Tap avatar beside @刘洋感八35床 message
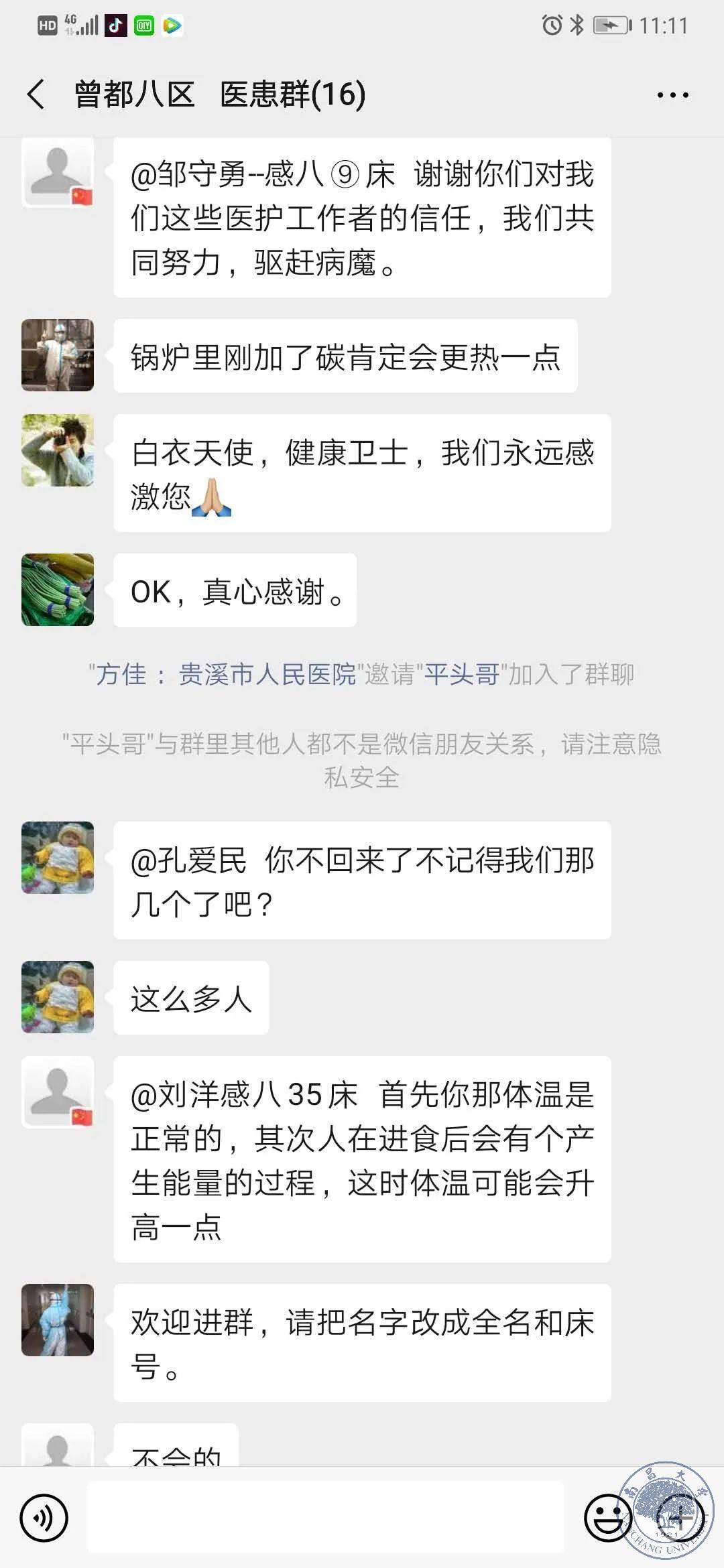This screenshot has height=1568, width=724. tap(58, 1092)
